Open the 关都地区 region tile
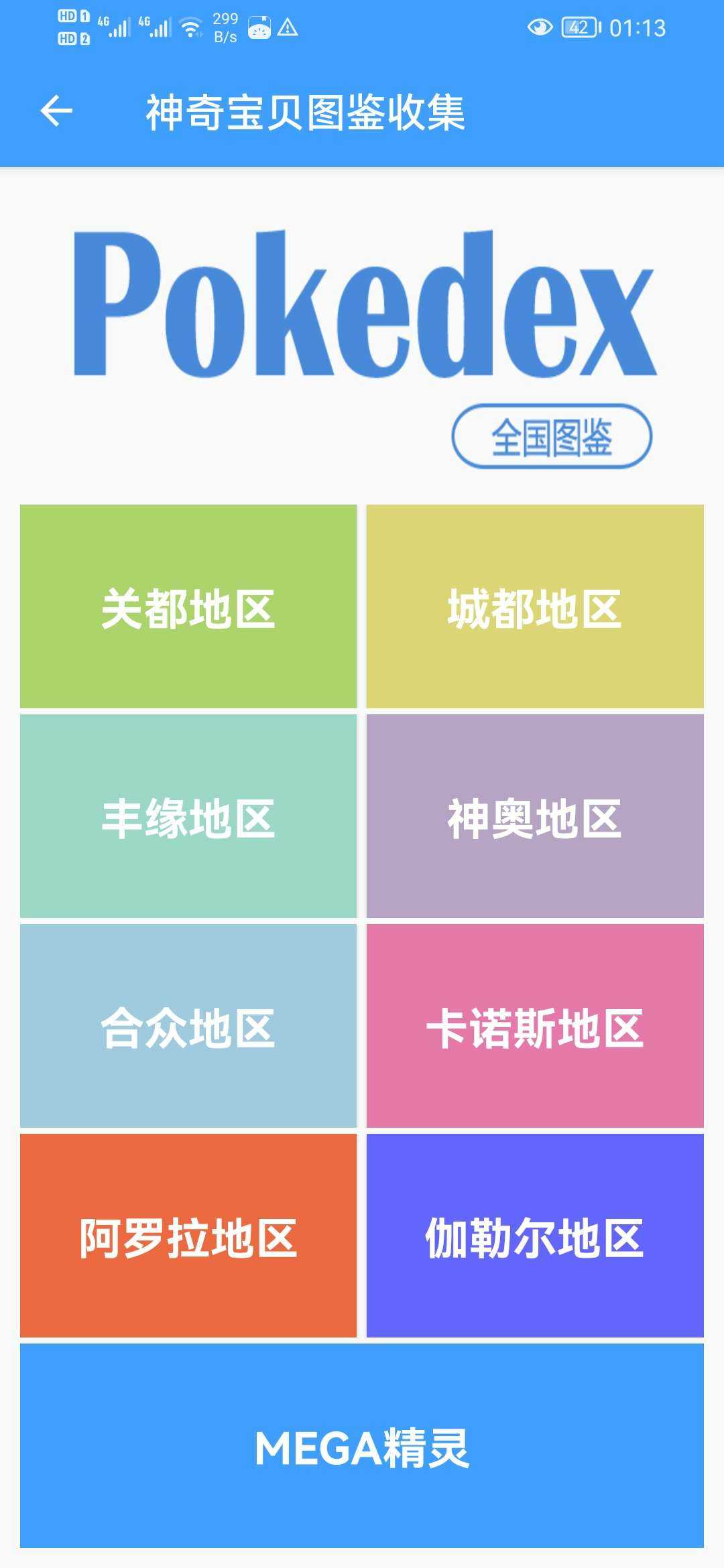This screenshot has height=1568, width=724. [188, 606]
